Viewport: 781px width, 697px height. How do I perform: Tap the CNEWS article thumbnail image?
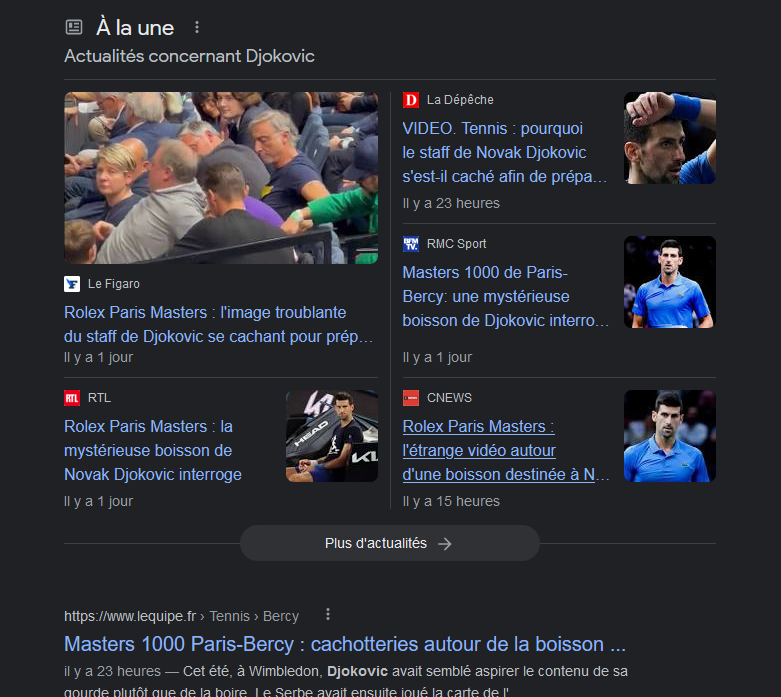click(669, 436)
